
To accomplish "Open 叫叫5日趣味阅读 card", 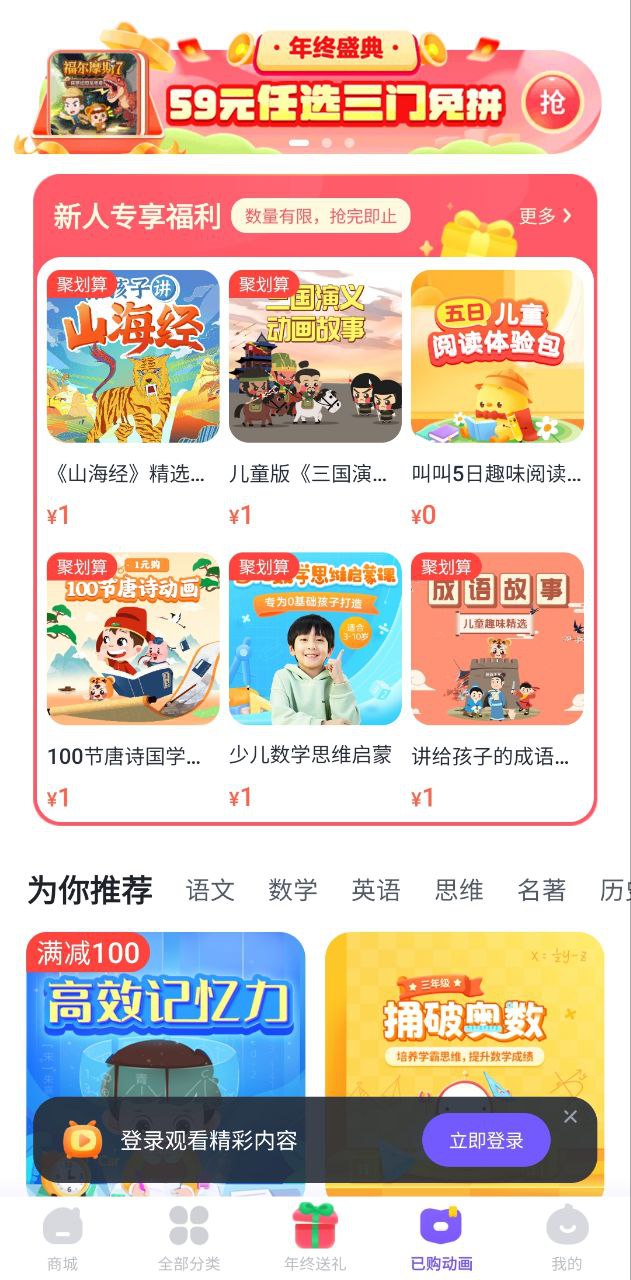I will (x=497, y=357).
